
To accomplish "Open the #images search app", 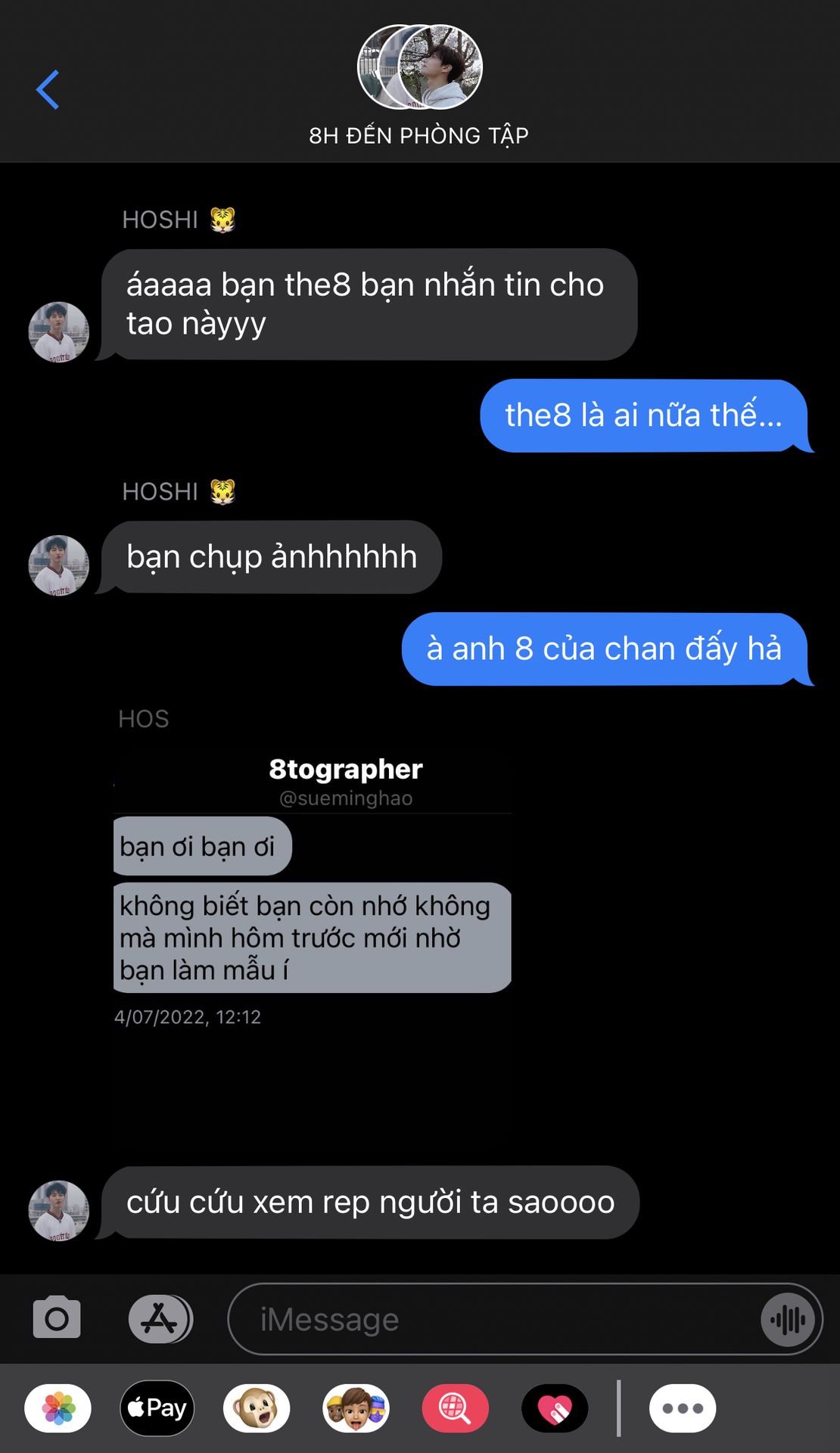I will pyautogui.click(x=455, y=1408).
